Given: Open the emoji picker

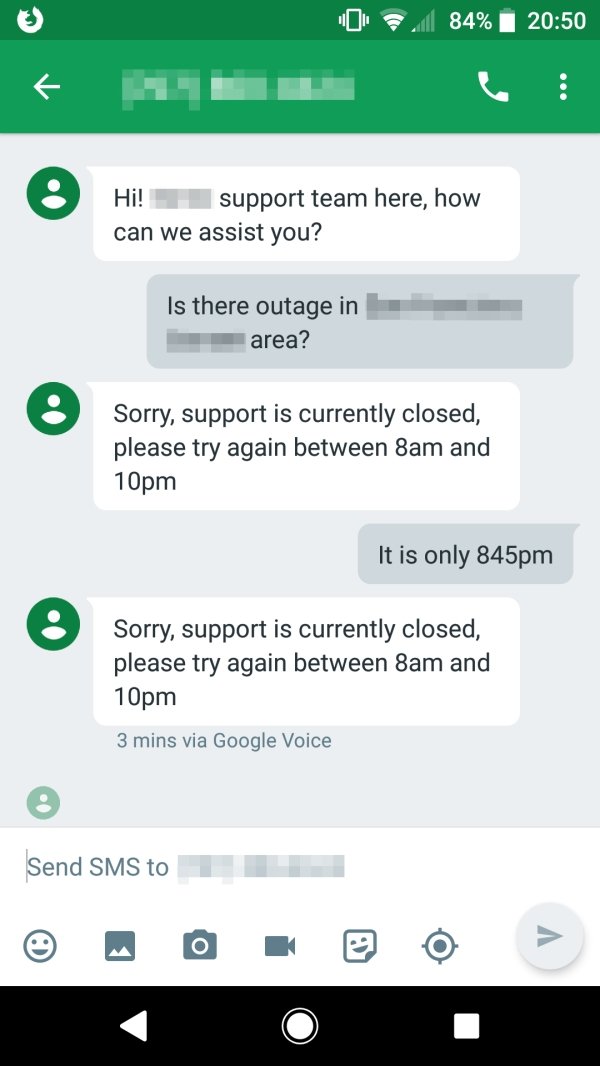Looking at the screenshot, I should 40,946.
